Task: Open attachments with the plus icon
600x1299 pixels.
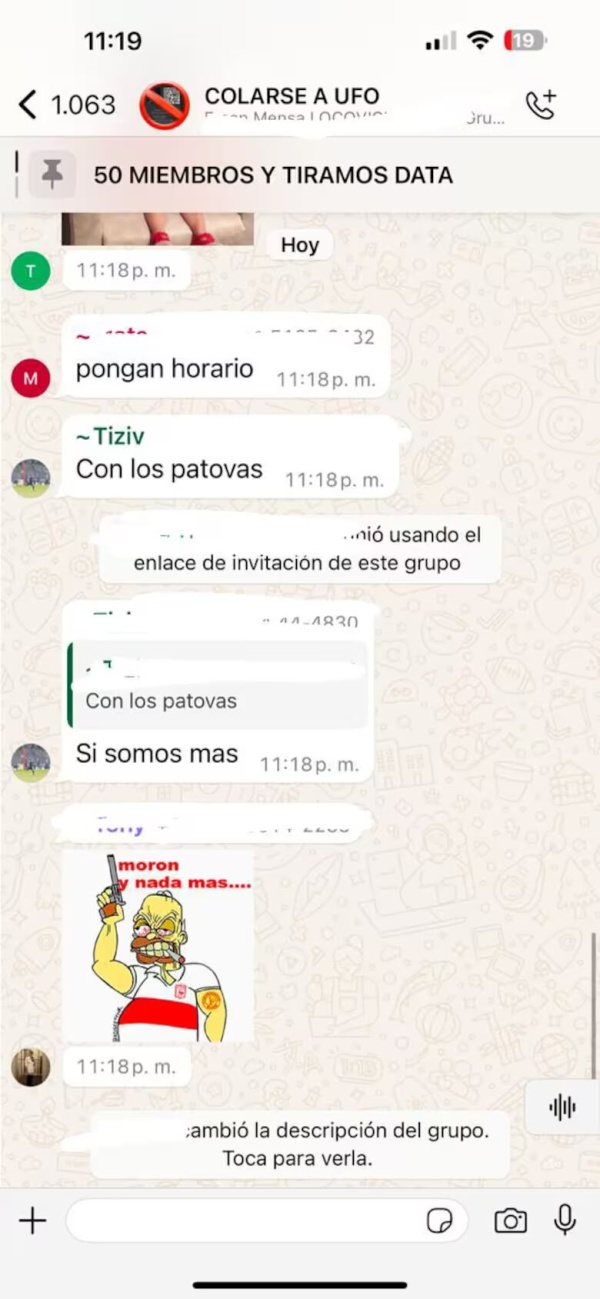Action: [x=33, y=1220]
